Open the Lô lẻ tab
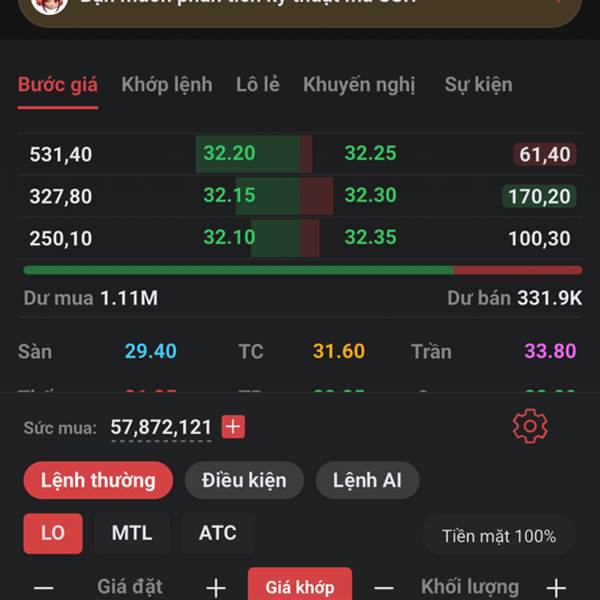 click(x=258, y=85)
